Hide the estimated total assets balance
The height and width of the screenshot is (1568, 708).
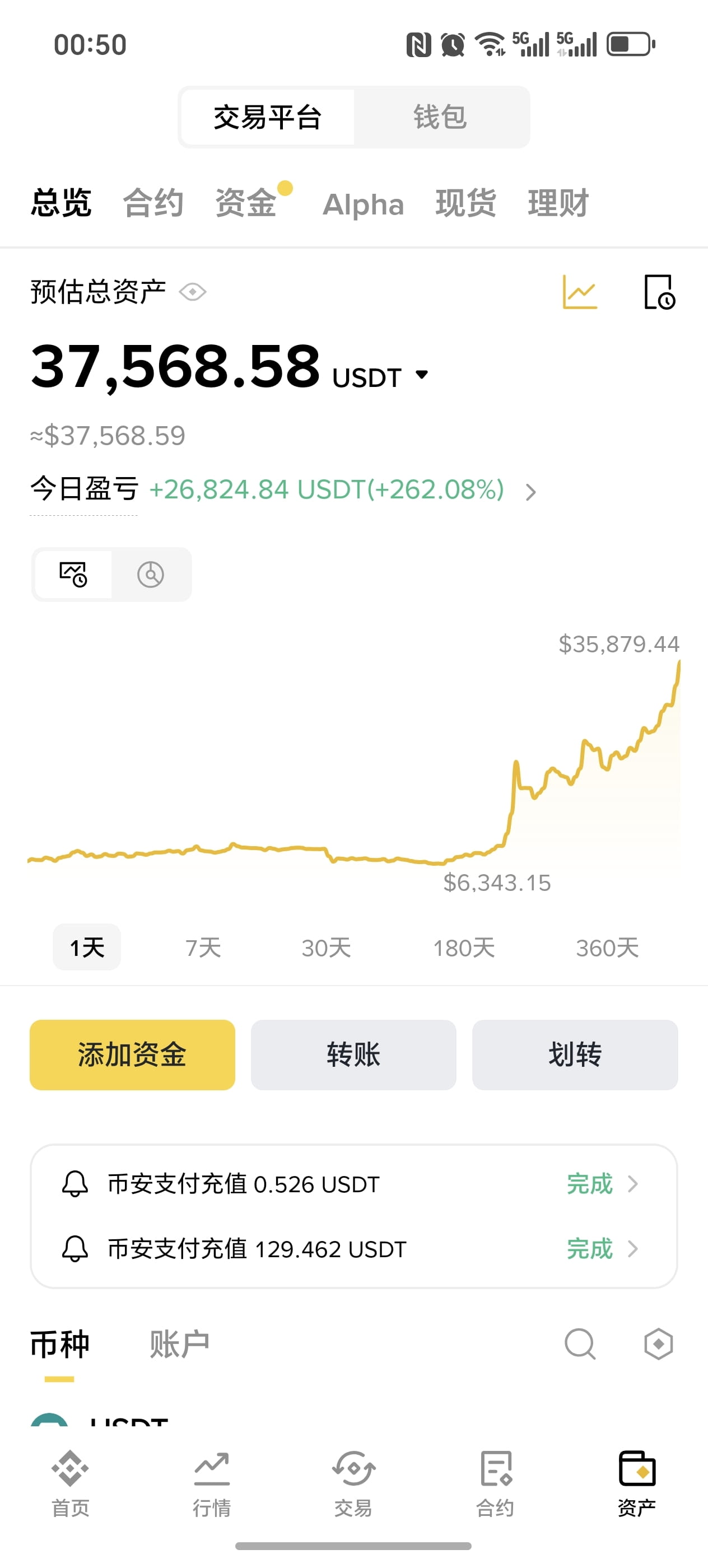click(x=193, y=292)
